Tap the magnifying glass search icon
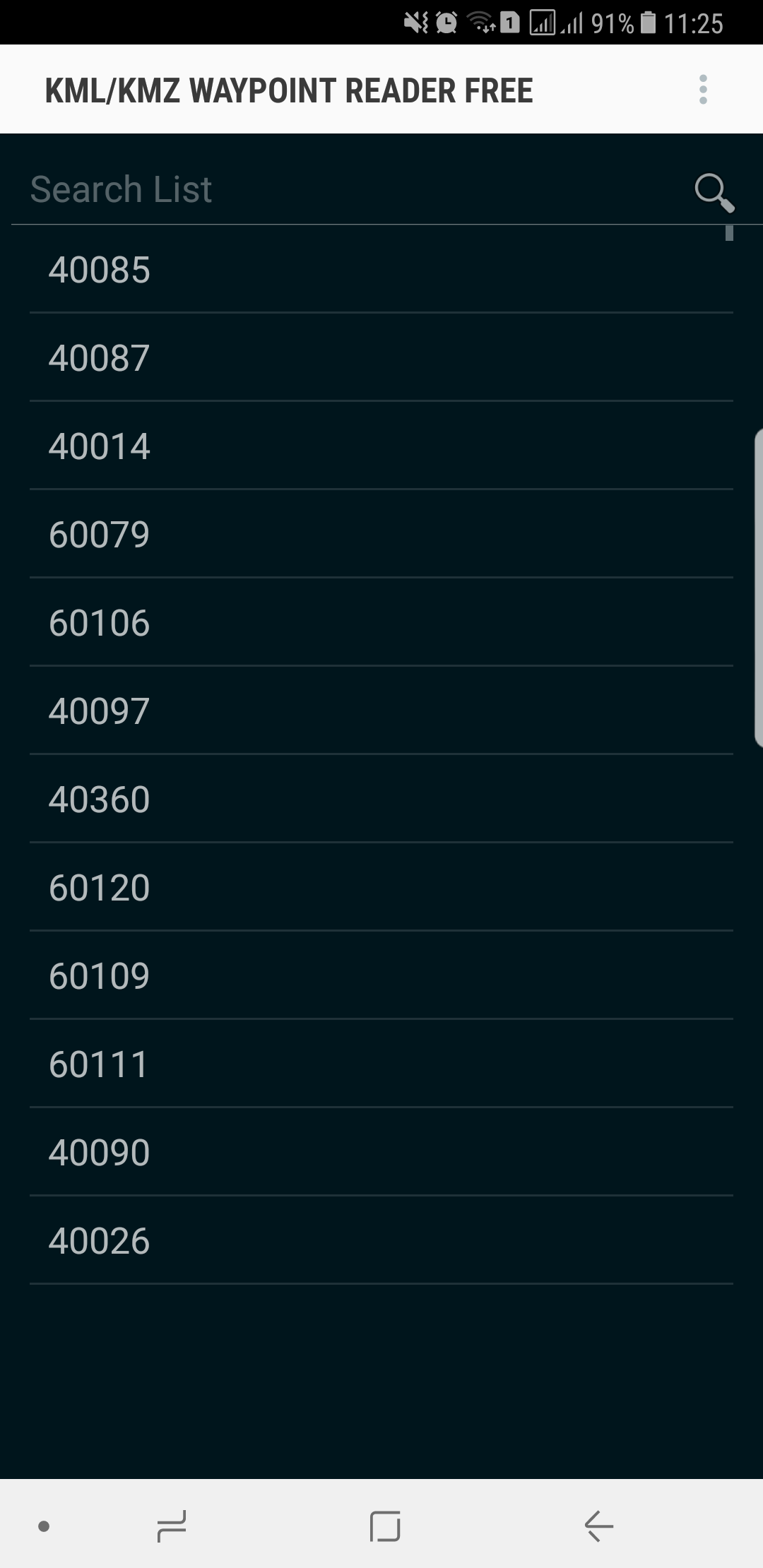Image resolution: width=763 pixels, height=1568 pixels. tap(714, 193)
